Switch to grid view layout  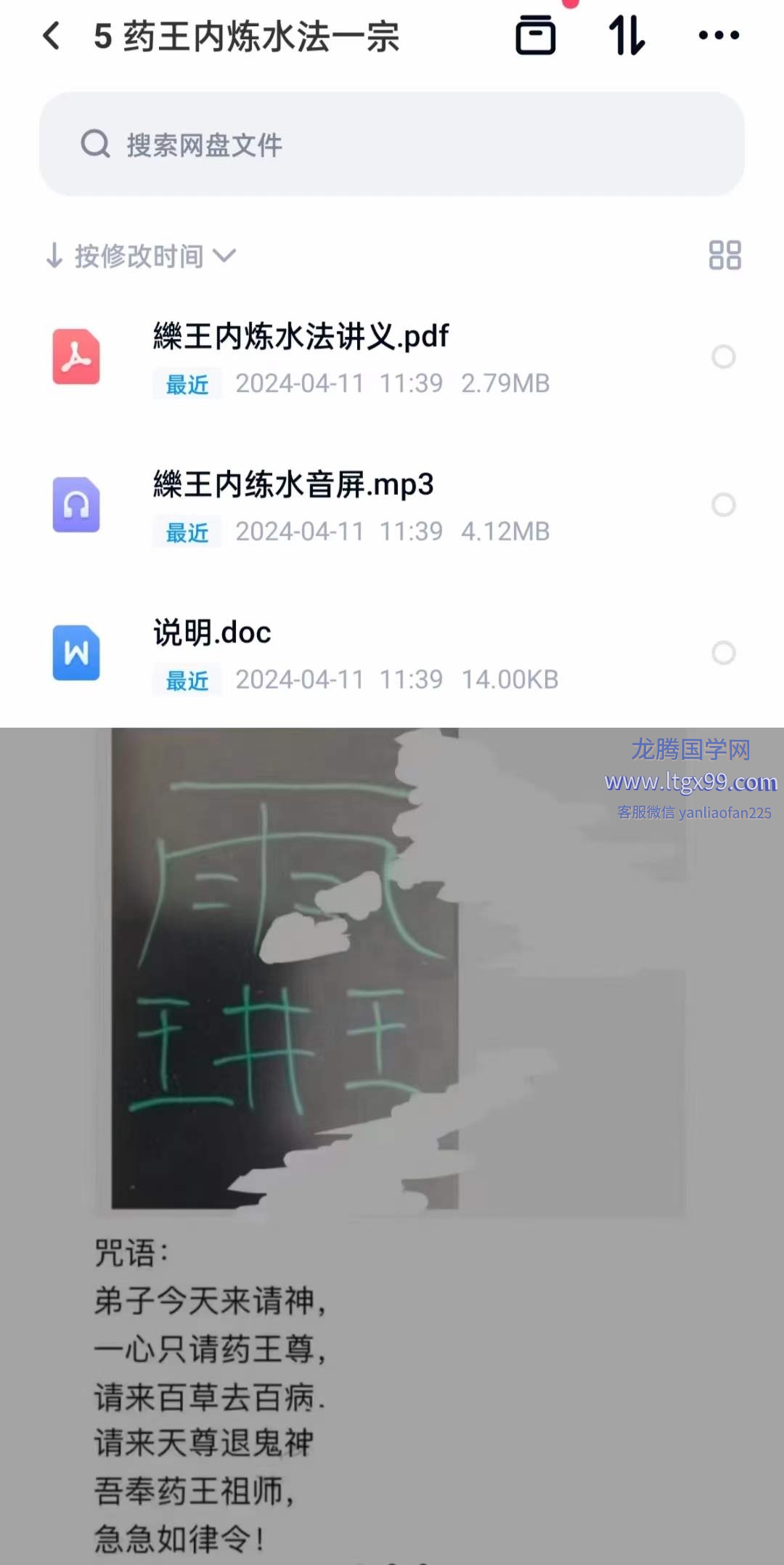pyautogui.click(x=724, y=256)
